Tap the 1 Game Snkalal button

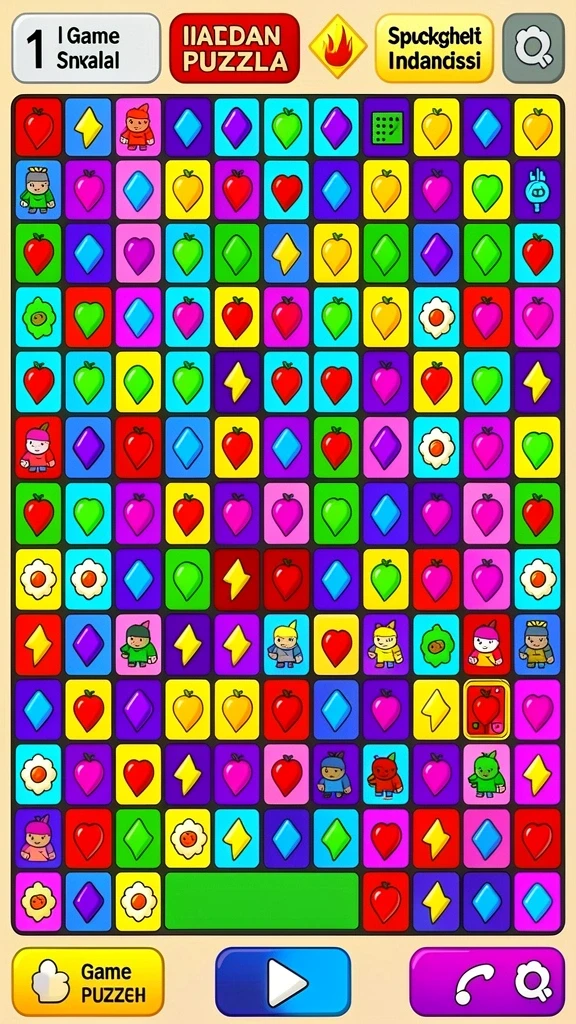[86, 48]
